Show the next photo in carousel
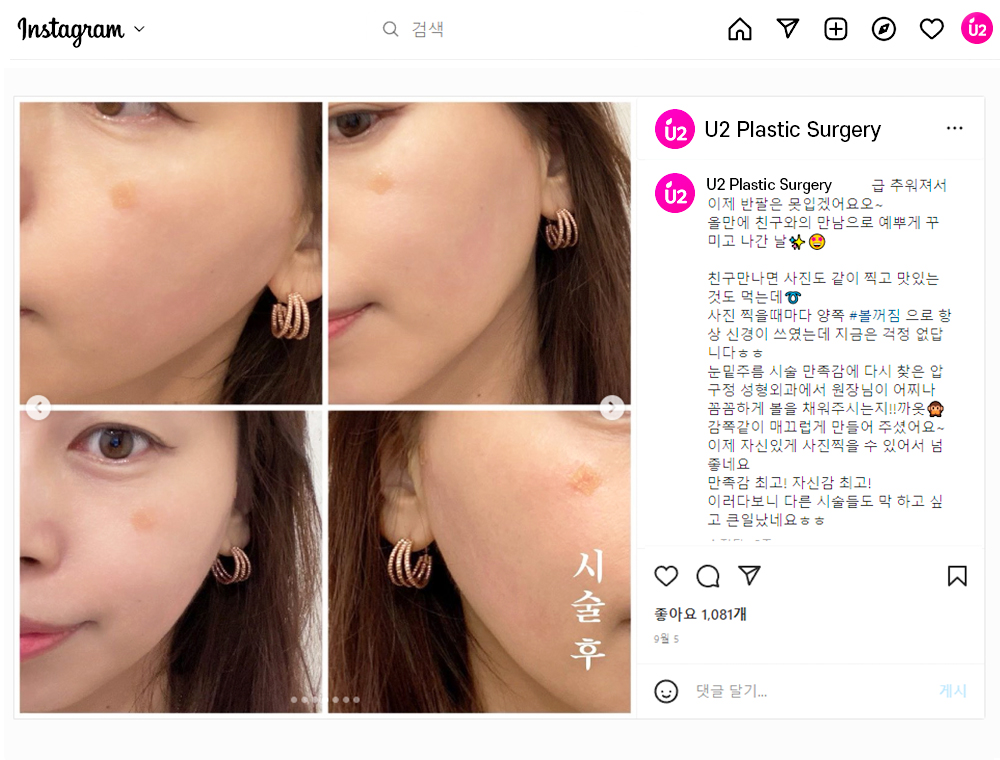Screen dimensions: 1000x760 pyautogui.click(x=612, y=407)
